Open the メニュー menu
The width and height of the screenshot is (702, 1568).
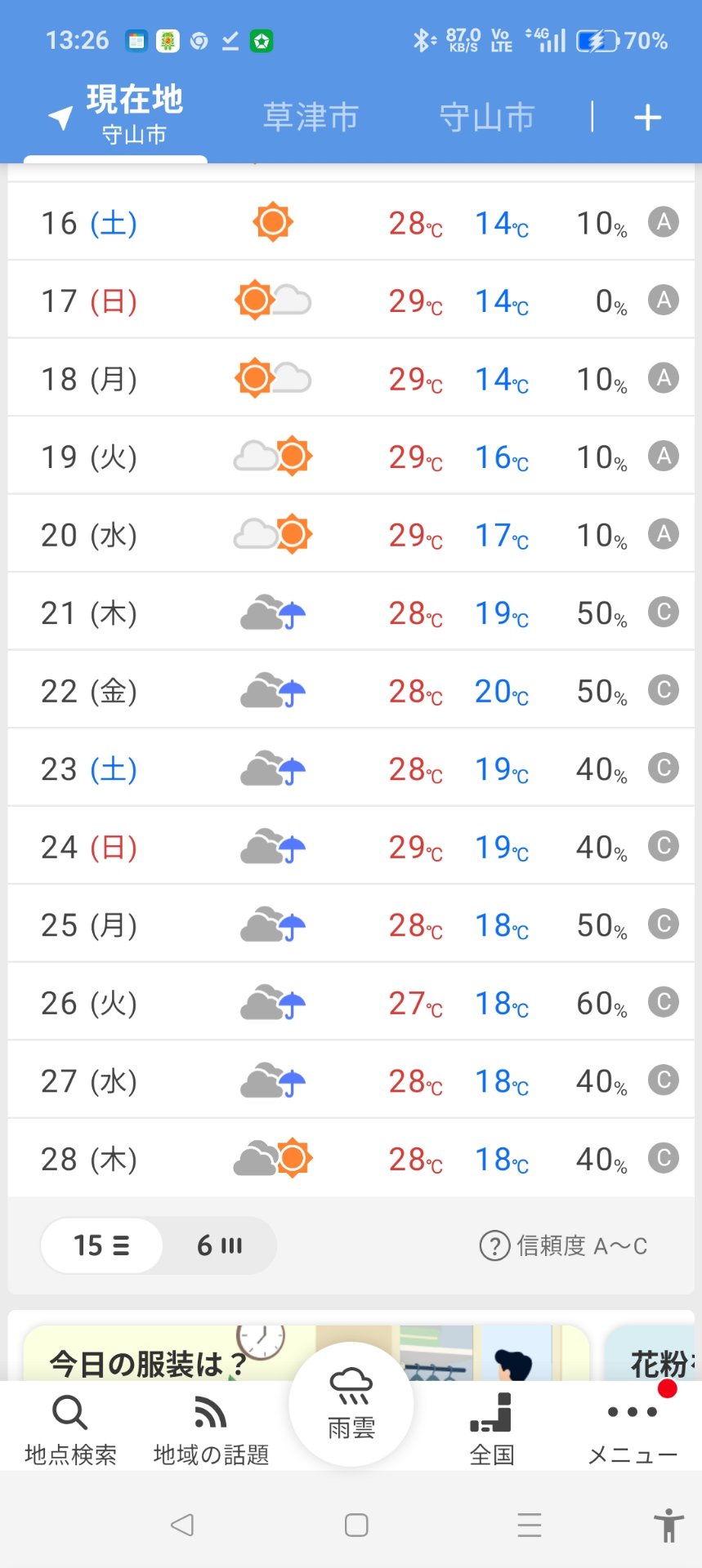633,1429
